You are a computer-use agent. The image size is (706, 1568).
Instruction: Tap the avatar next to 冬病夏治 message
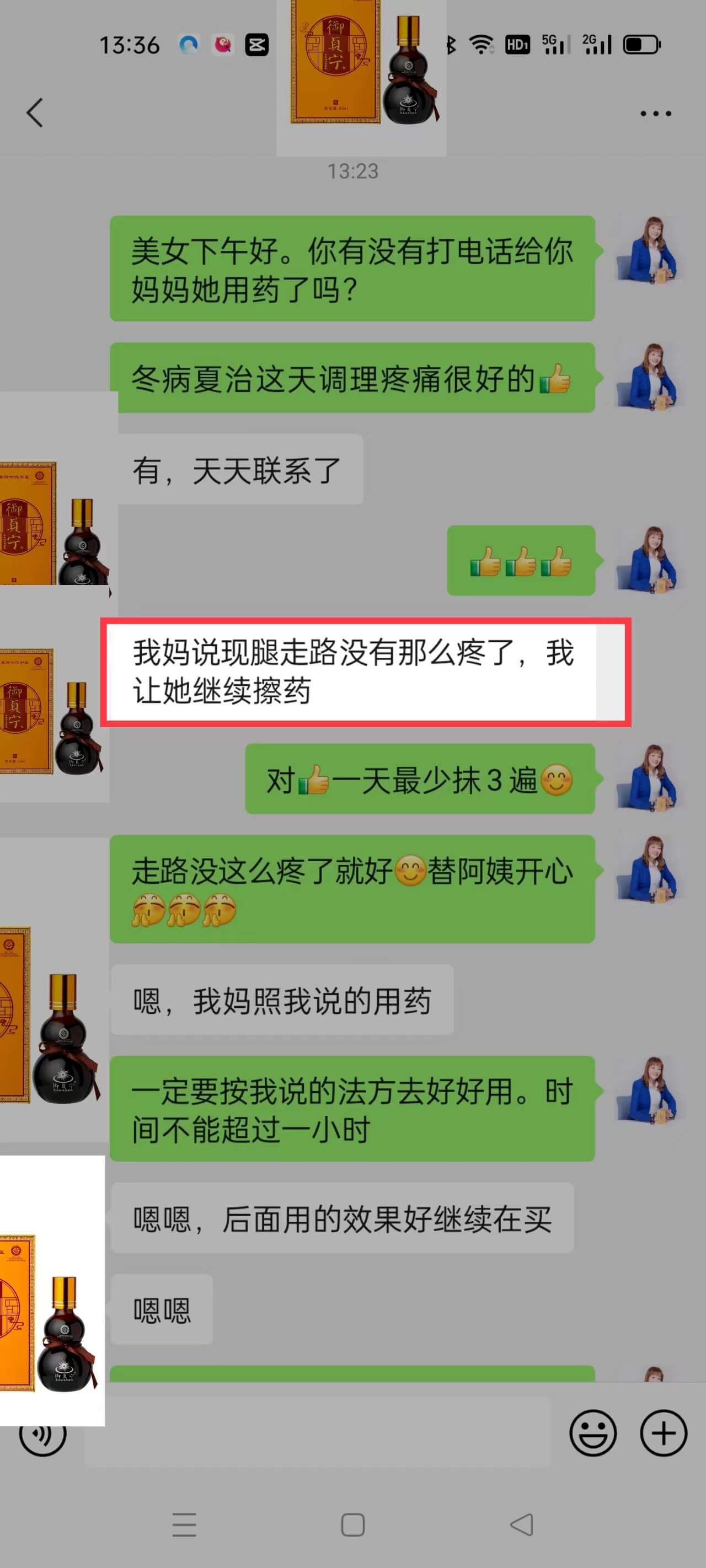(x=650, y=378)
